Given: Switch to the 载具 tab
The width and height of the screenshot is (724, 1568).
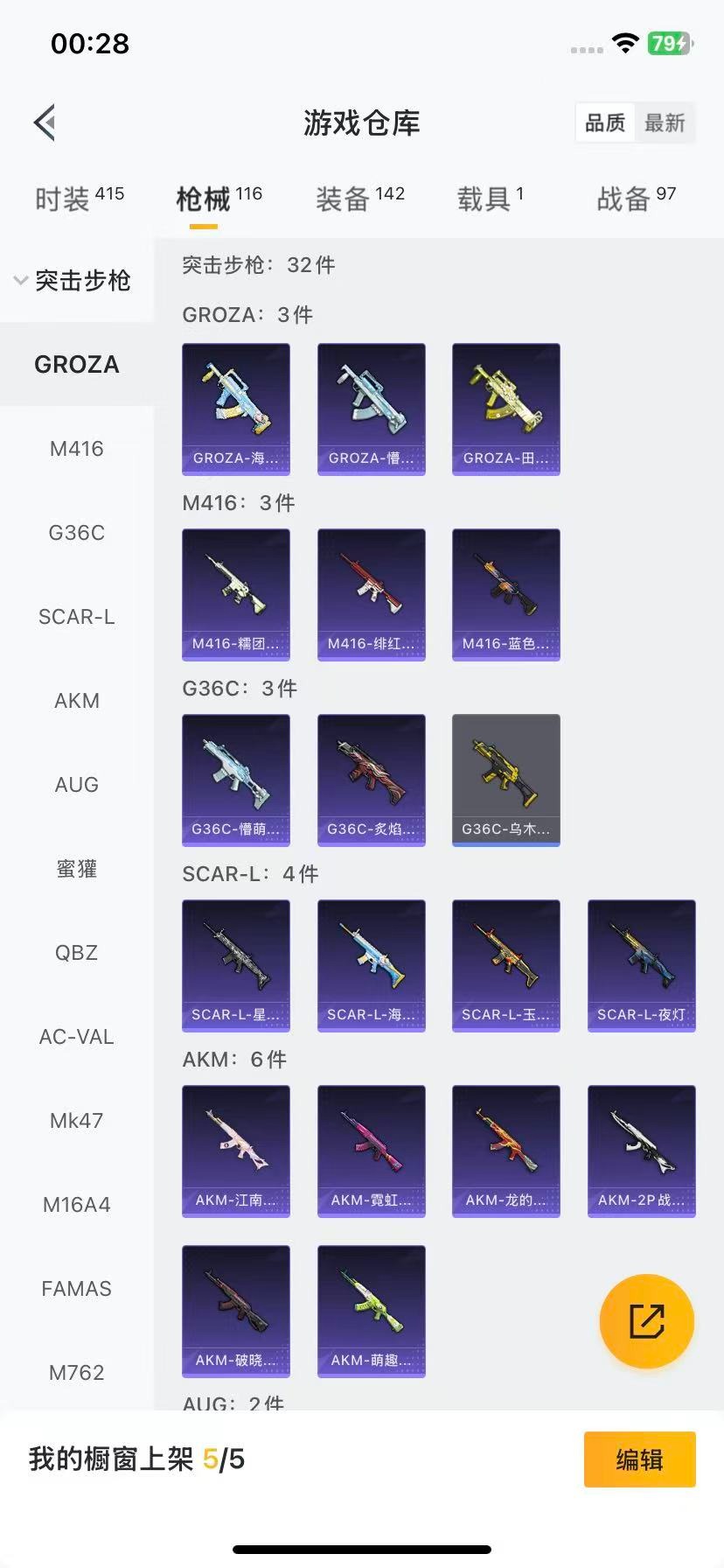Looking at the screenshot, I should coord(490,199).
